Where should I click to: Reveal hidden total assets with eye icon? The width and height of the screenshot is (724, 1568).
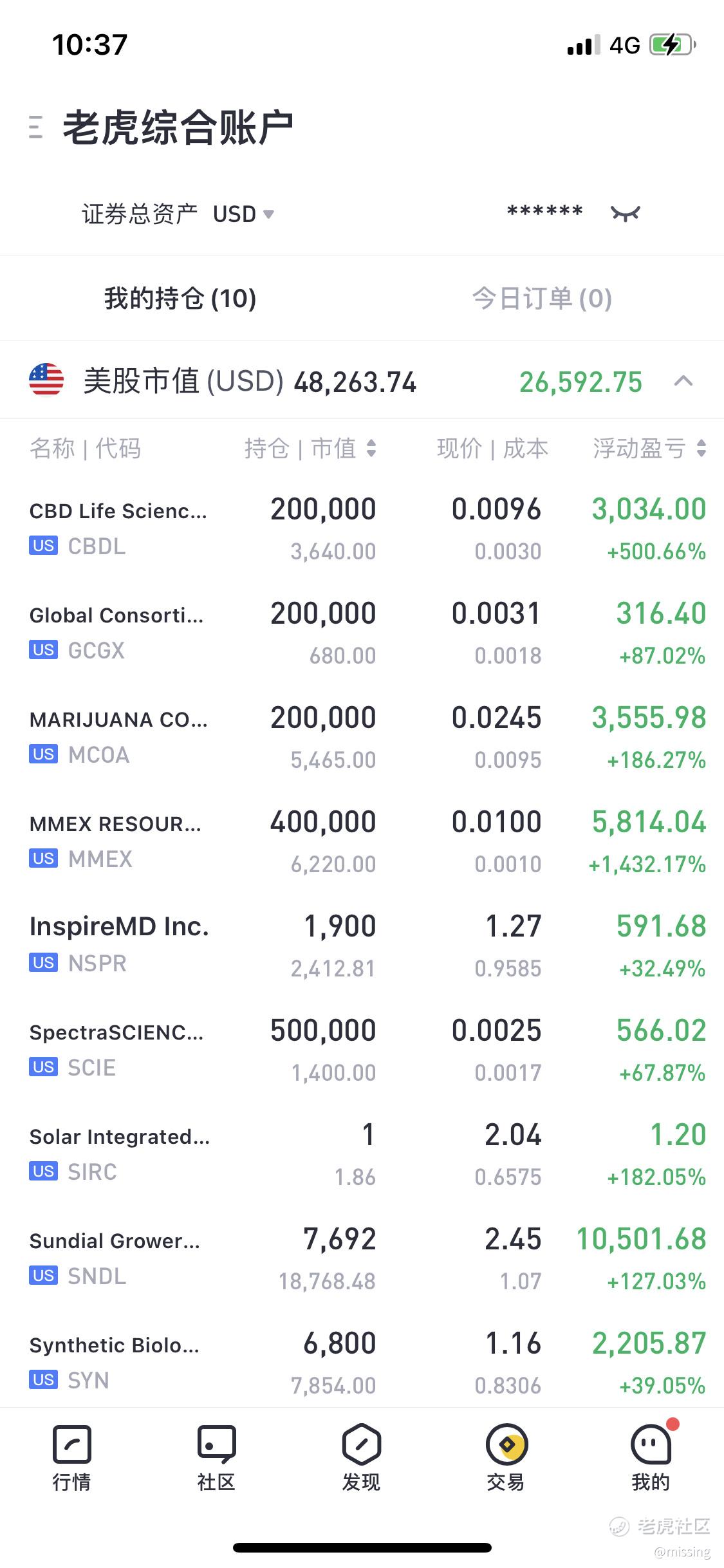(x=625, y=213)
